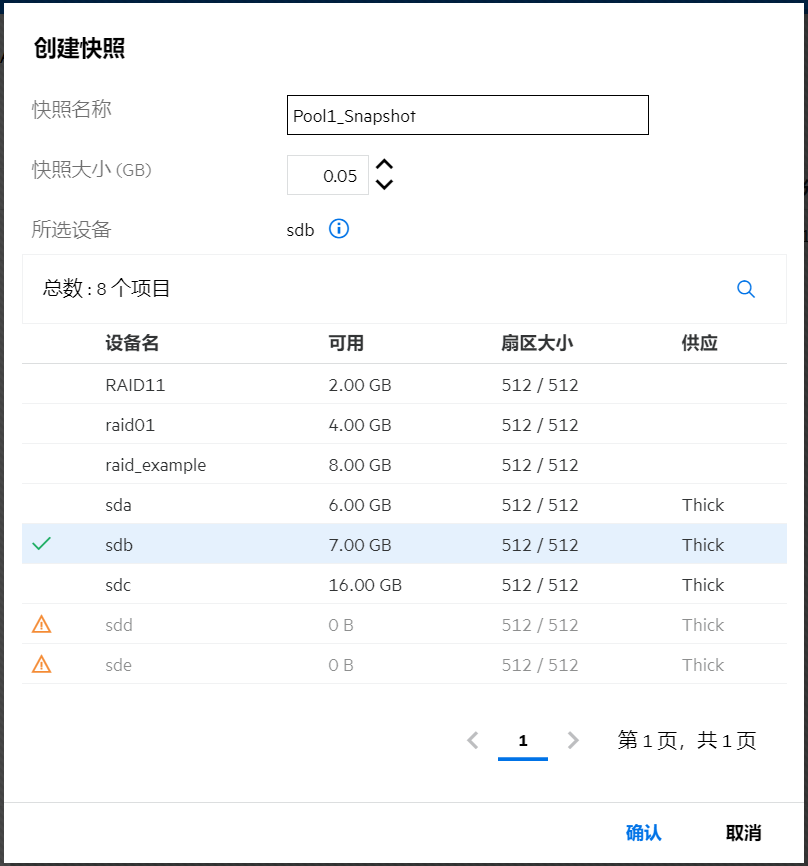Edit the snapshot name field
808x866 pixels.
tap(467, 115)
